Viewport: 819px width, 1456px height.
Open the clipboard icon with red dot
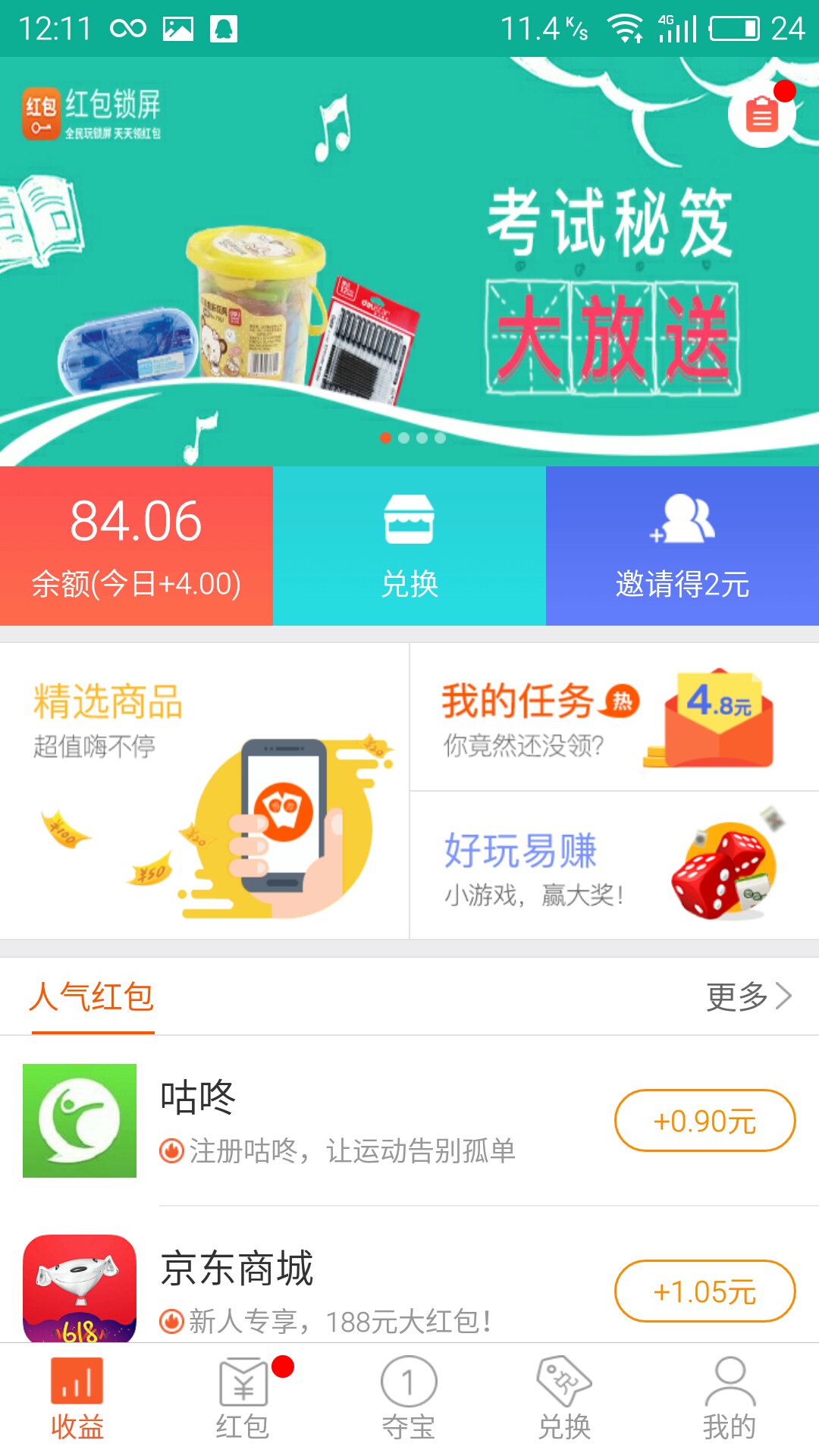click(x=762, y=115)
